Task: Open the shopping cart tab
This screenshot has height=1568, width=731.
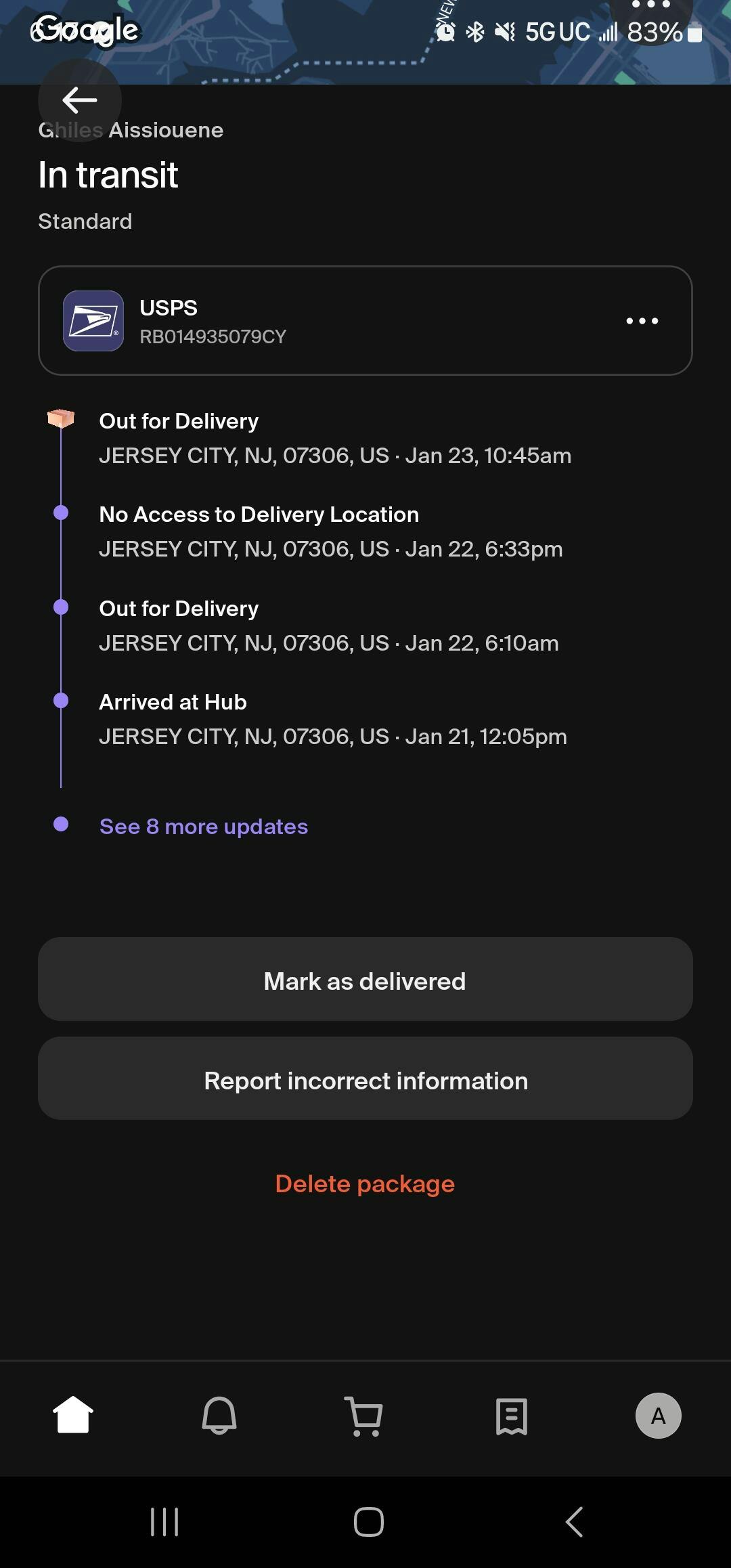Action: pos(365,1416)
